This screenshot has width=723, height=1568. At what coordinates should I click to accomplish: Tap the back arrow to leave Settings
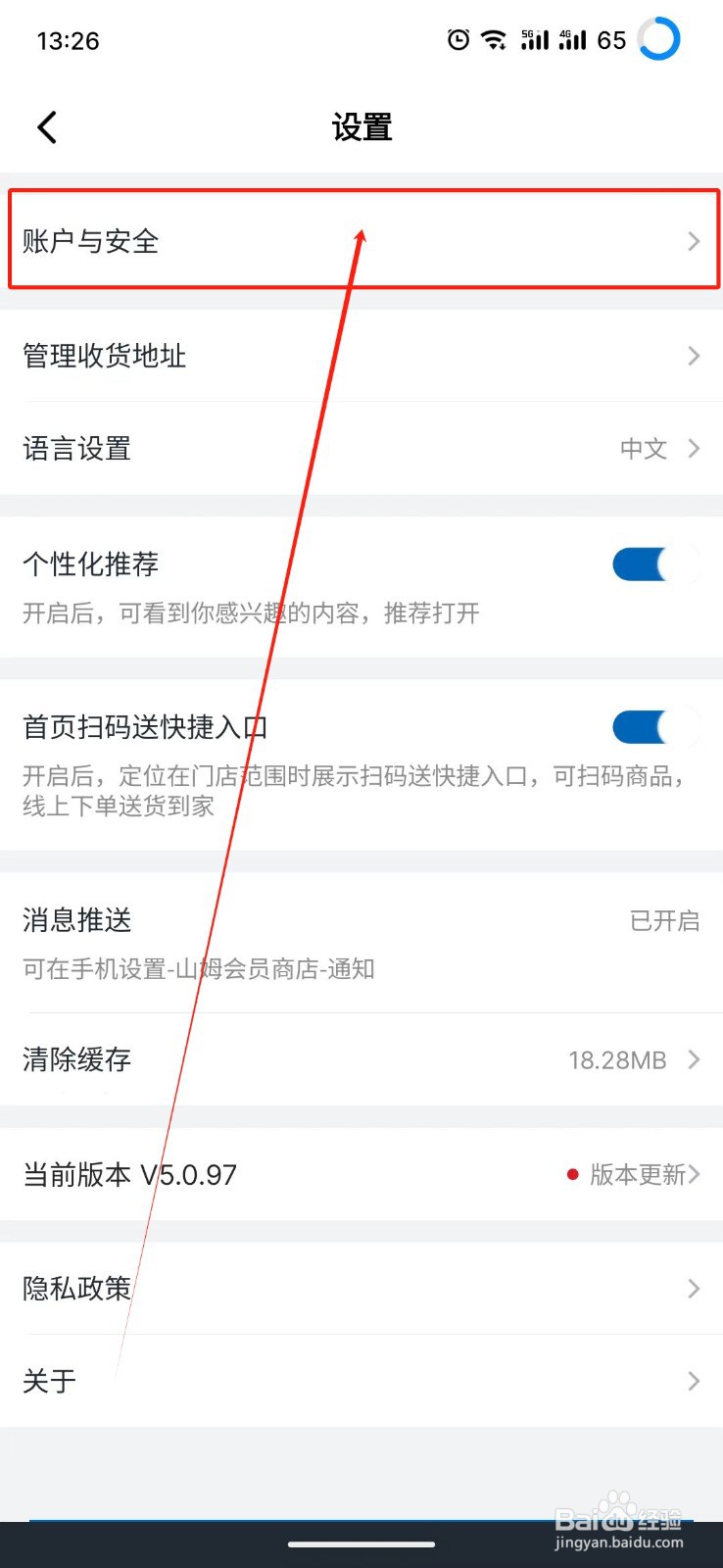click(x=46, y=126)
